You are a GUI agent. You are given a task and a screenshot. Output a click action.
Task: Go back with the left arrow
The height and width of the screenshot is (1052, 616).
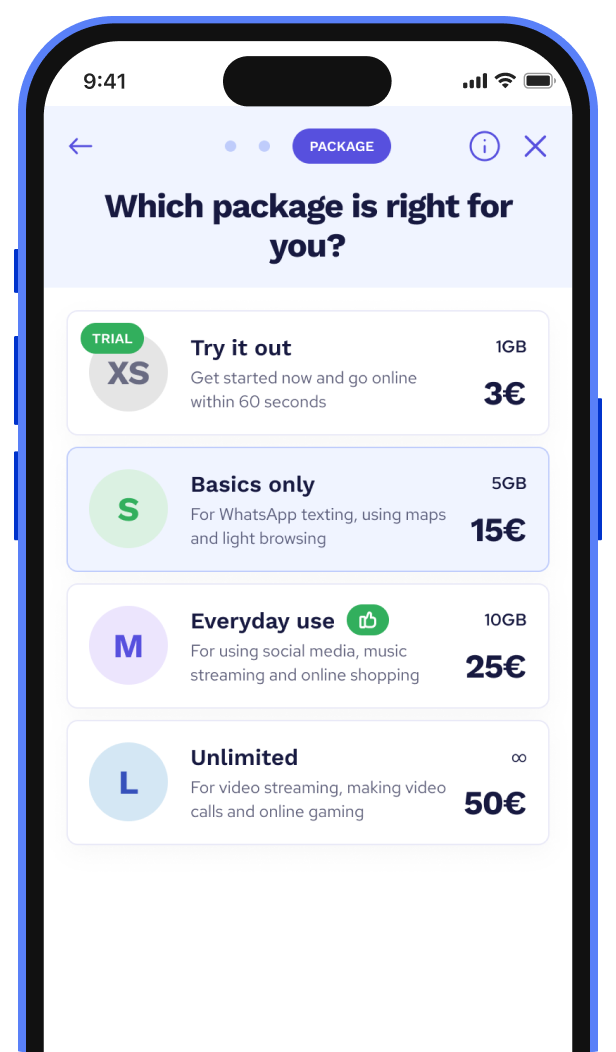click(x=81, y=146)
